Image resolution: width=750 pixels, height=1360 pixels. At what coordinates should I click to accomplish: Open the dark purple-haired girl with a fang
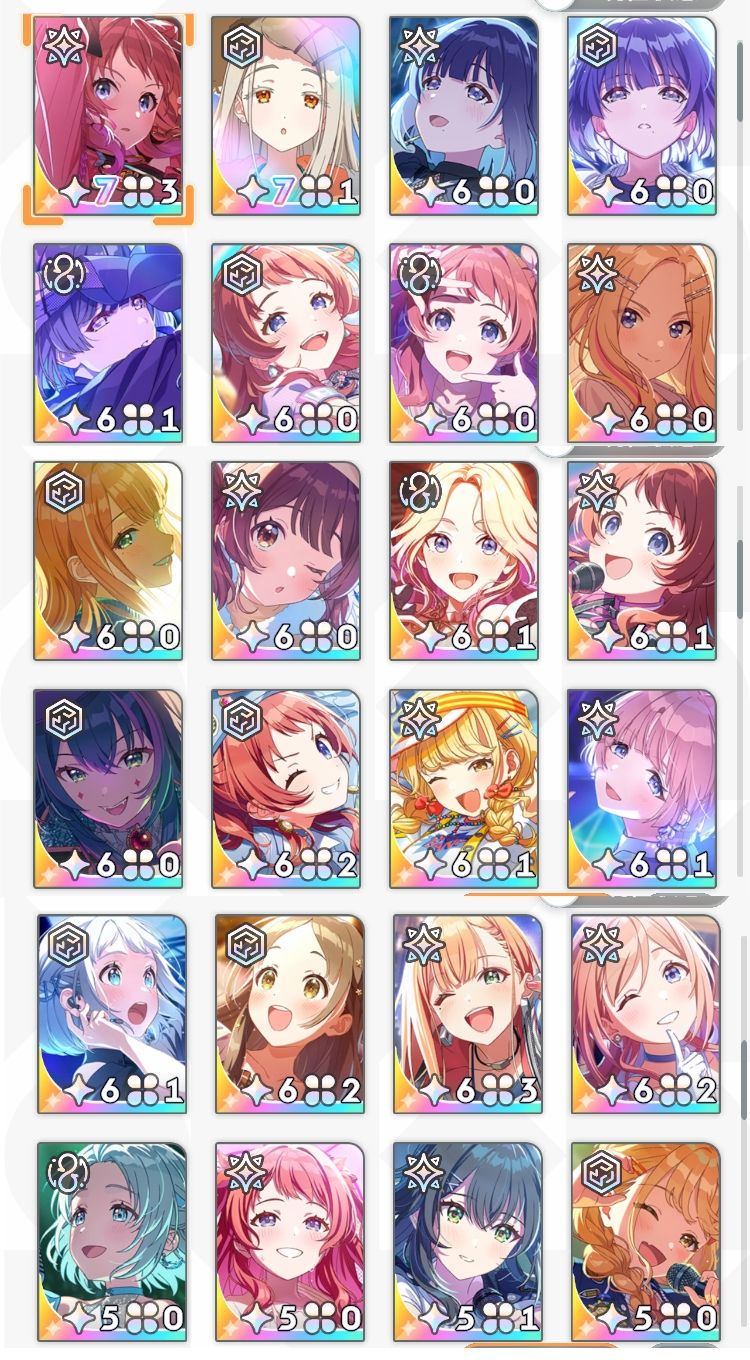tap(109, 788)
